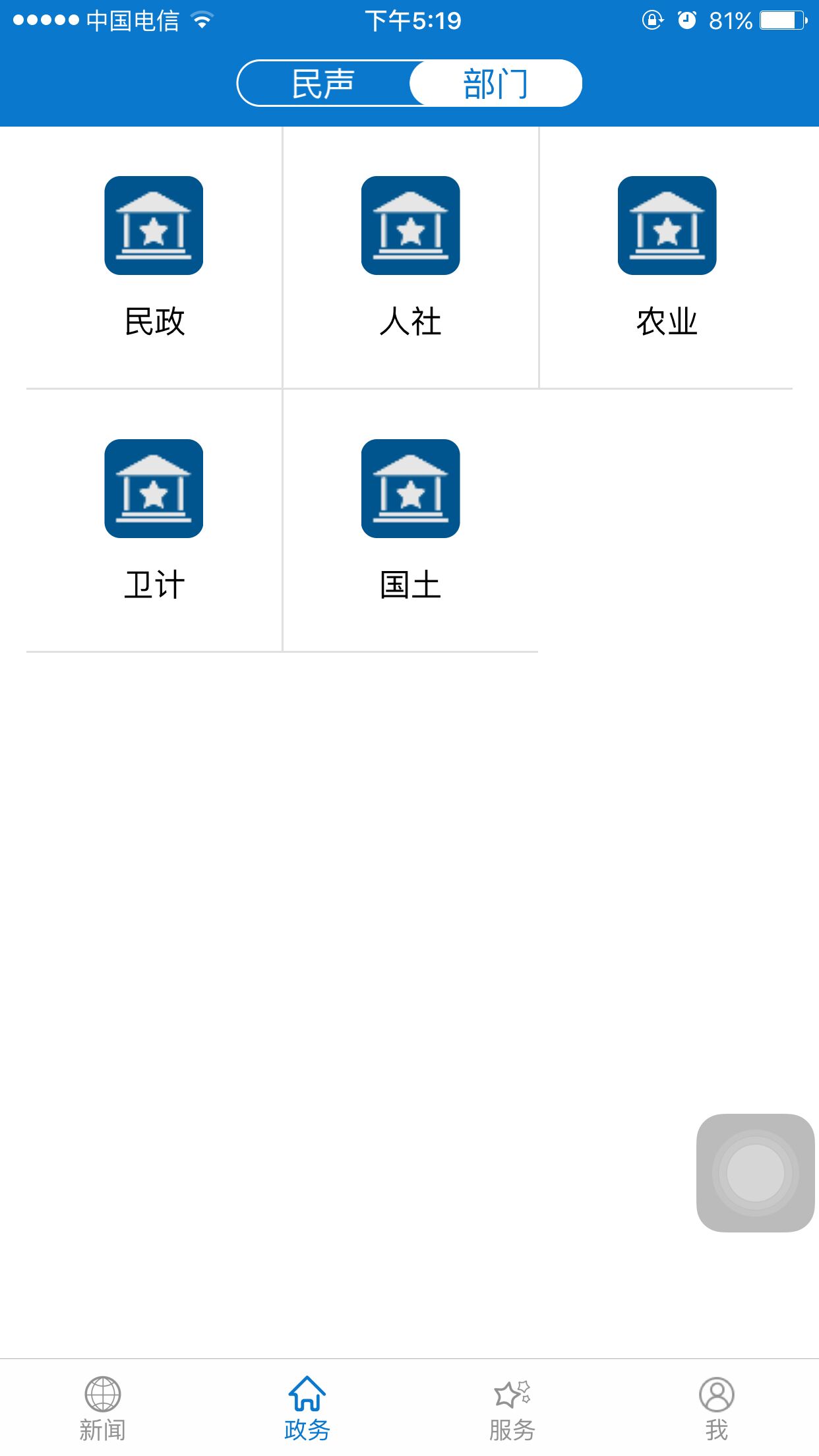View the 国土 department

(410, 520)
